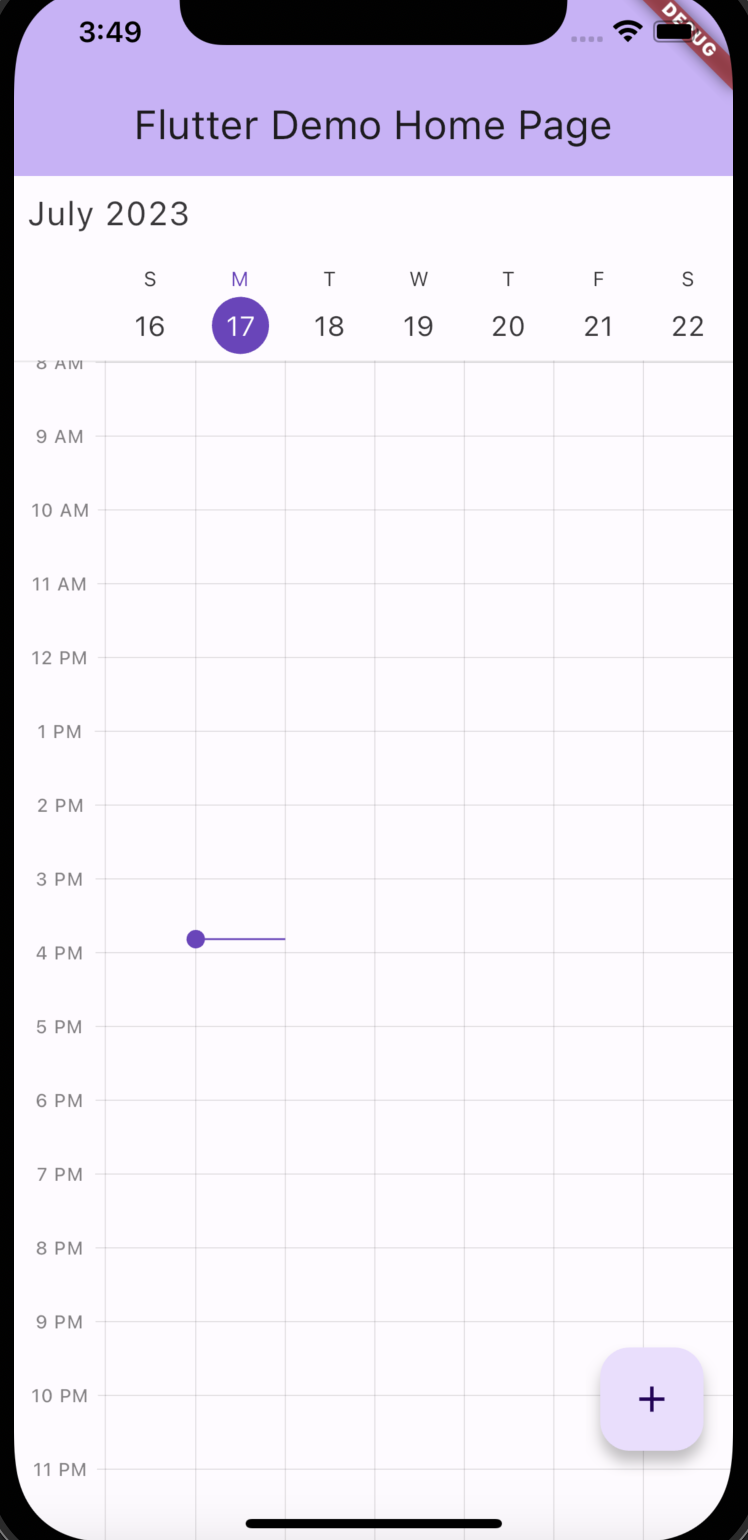The width and height of the screenshot is (748, 1540).
Task: Select Wednesday the 19th date
Action: click(418, 325)
